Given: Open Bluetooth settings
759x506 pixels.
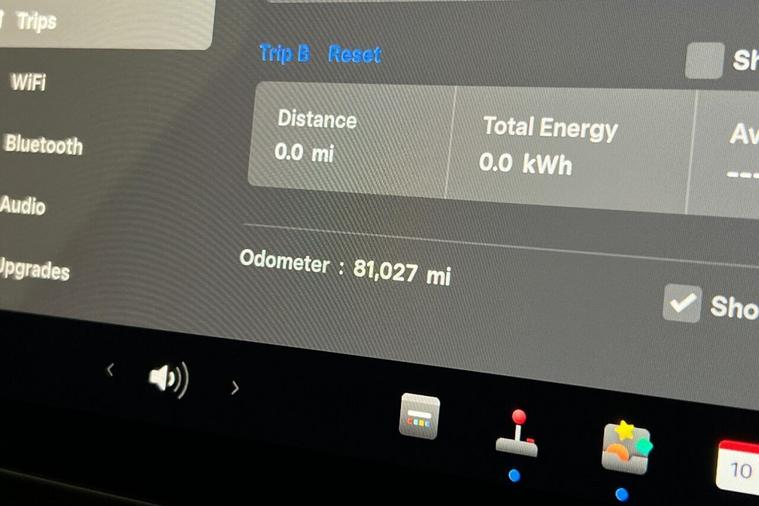Looking at the screenshot, I should (44, 145).
